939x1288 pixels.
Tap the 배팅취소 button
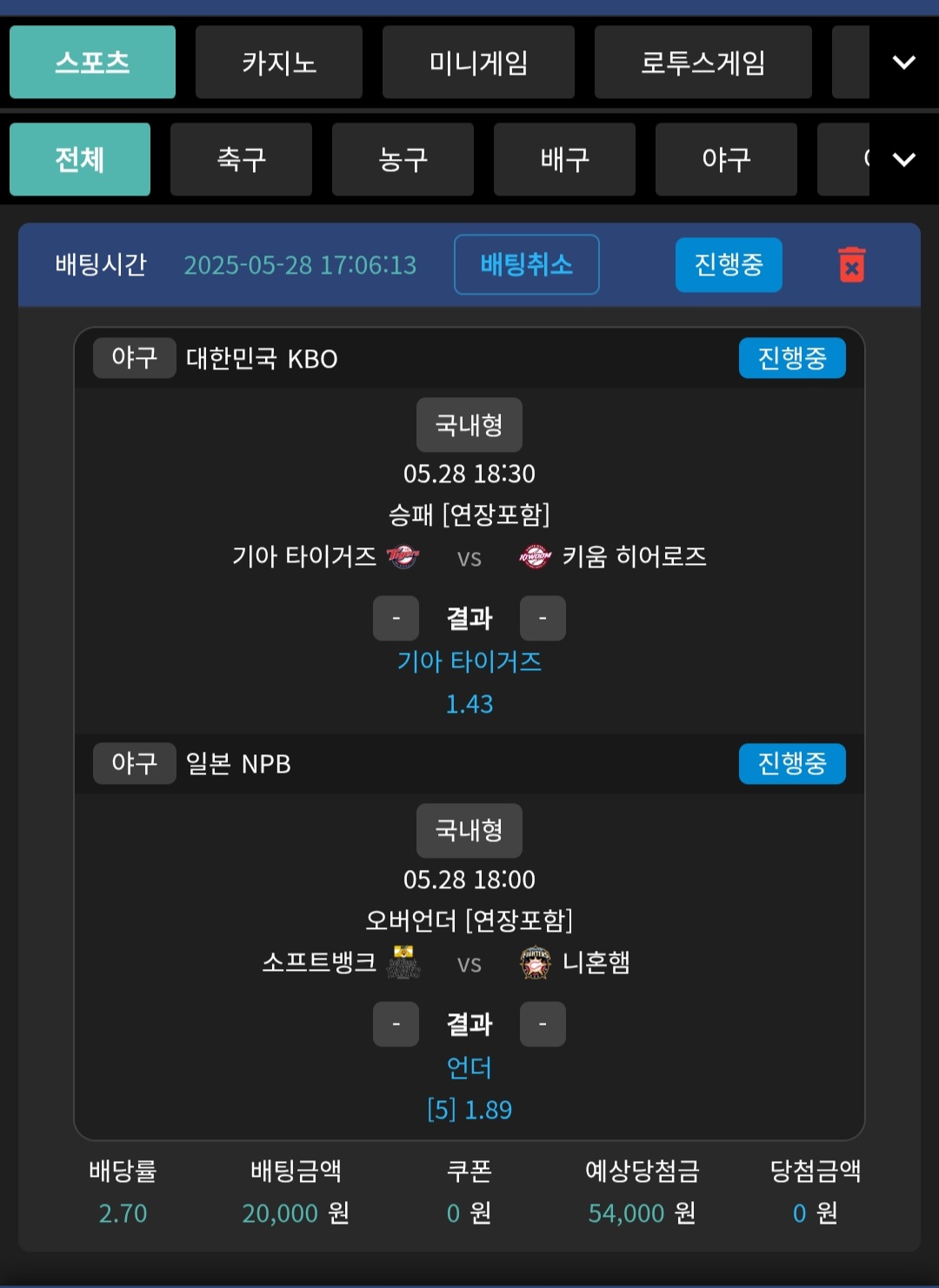click(x=526, y=264)
